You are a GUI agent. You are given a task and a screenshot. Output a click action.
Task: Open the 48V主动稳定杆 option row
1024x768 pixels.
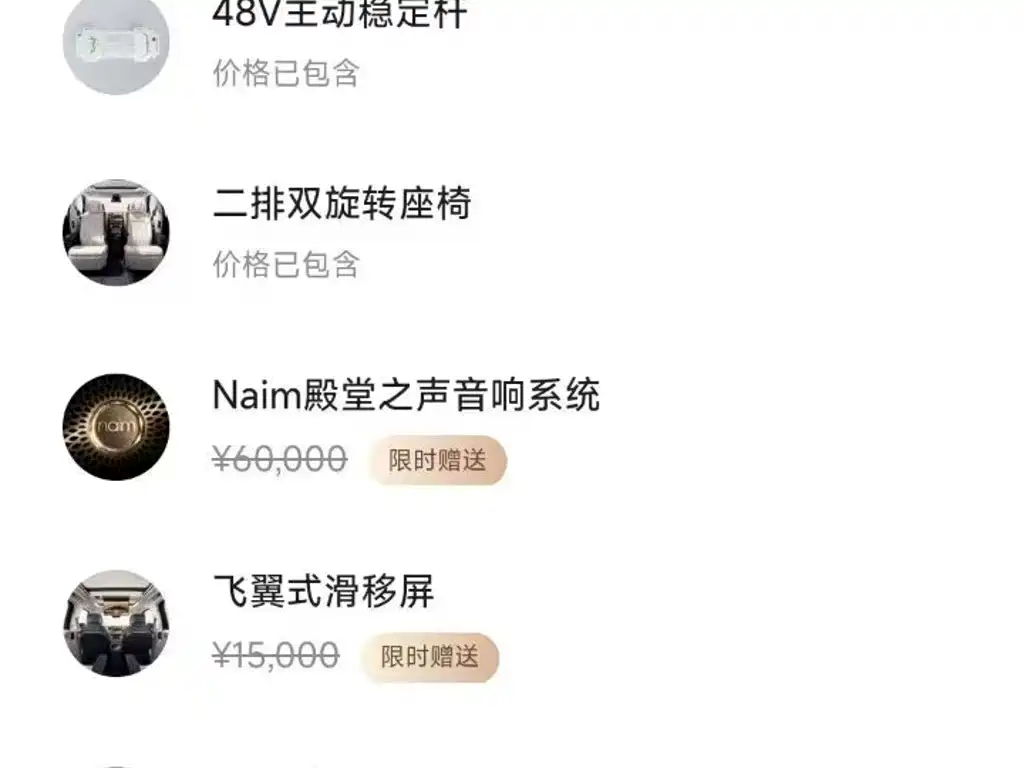512,42
